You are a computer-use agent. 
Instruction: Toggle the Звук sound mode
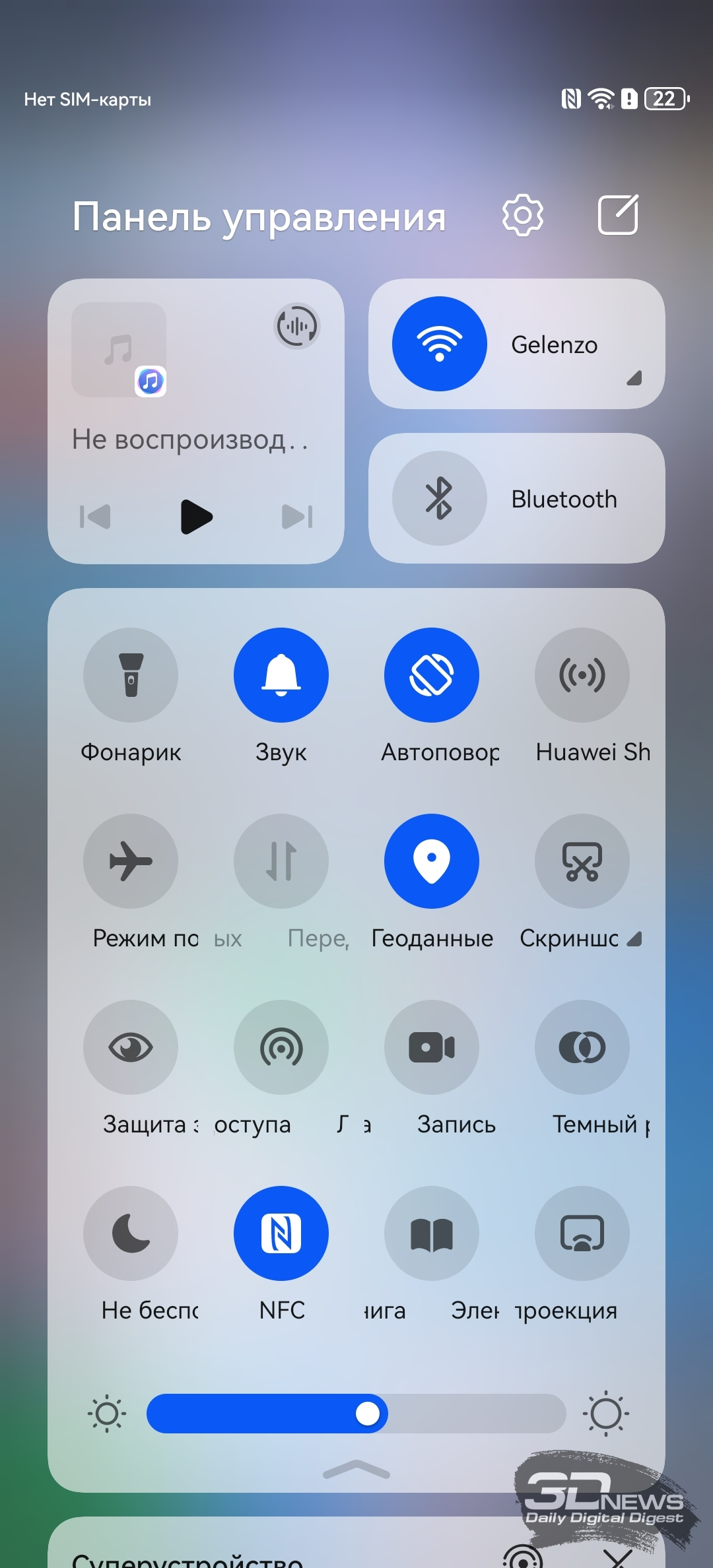pos(281,675)
